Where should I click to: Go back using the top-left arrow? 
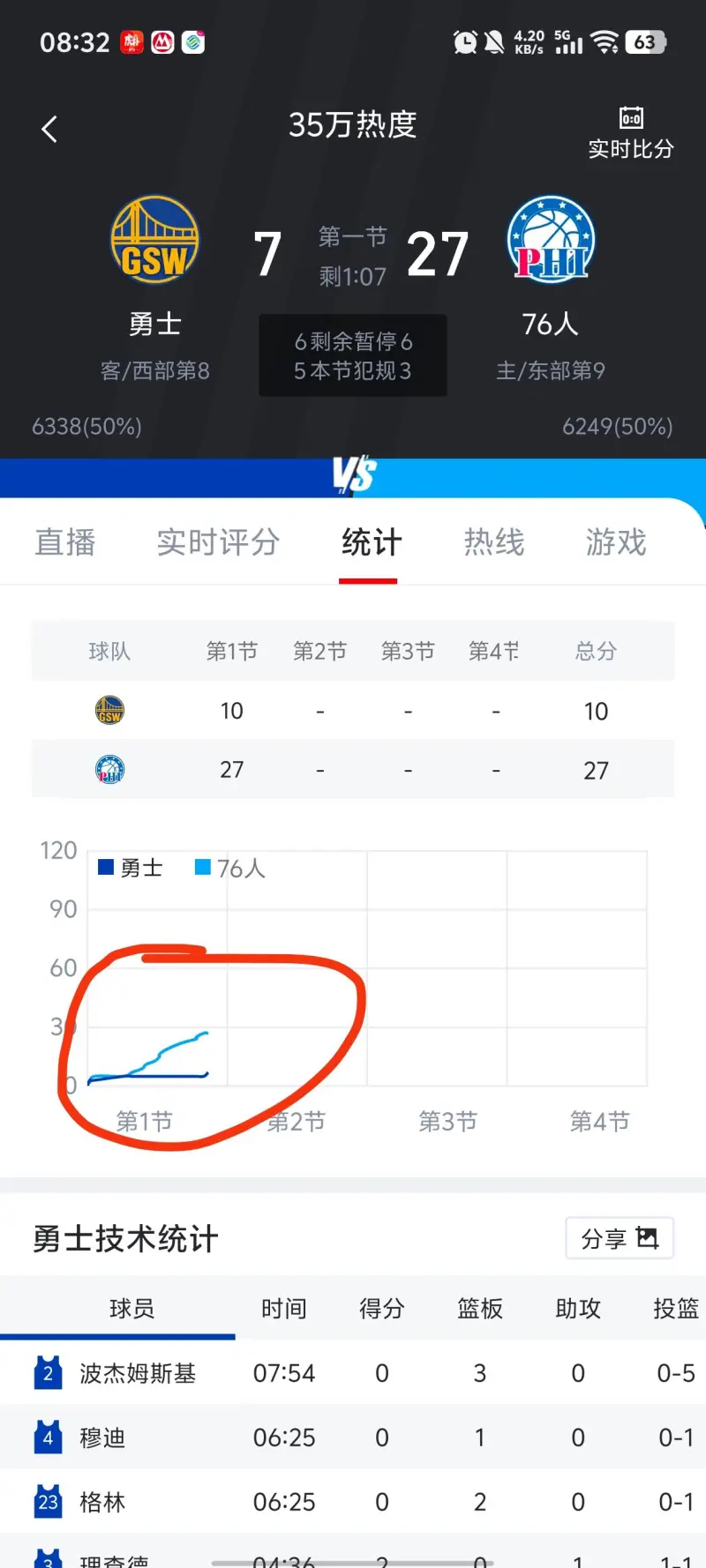pyautogui.click(x=50, y=130)
